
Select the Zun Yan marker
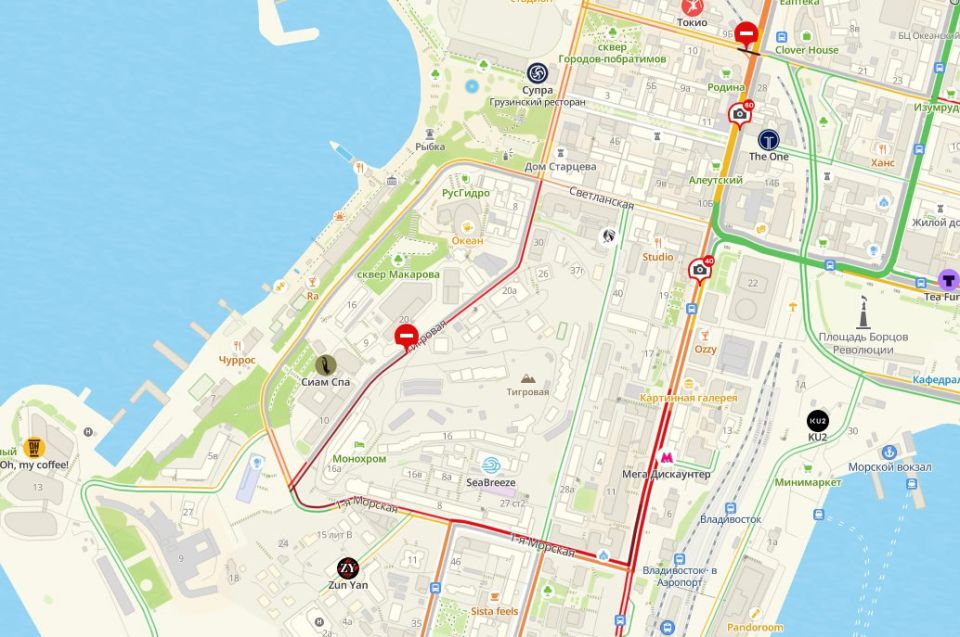[347, 568]
